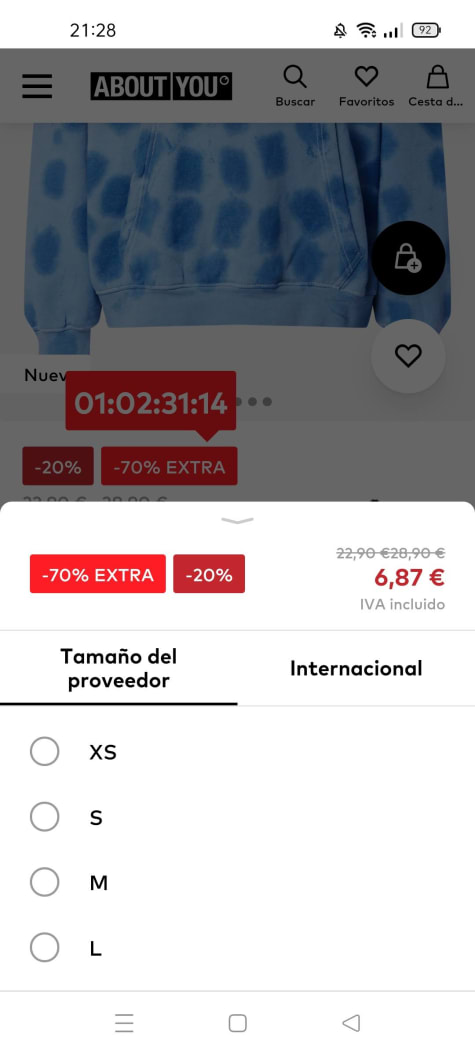Open the Cesta shopping basket
This screenshot has width=475, height=1056.
[x=437, y=86]
